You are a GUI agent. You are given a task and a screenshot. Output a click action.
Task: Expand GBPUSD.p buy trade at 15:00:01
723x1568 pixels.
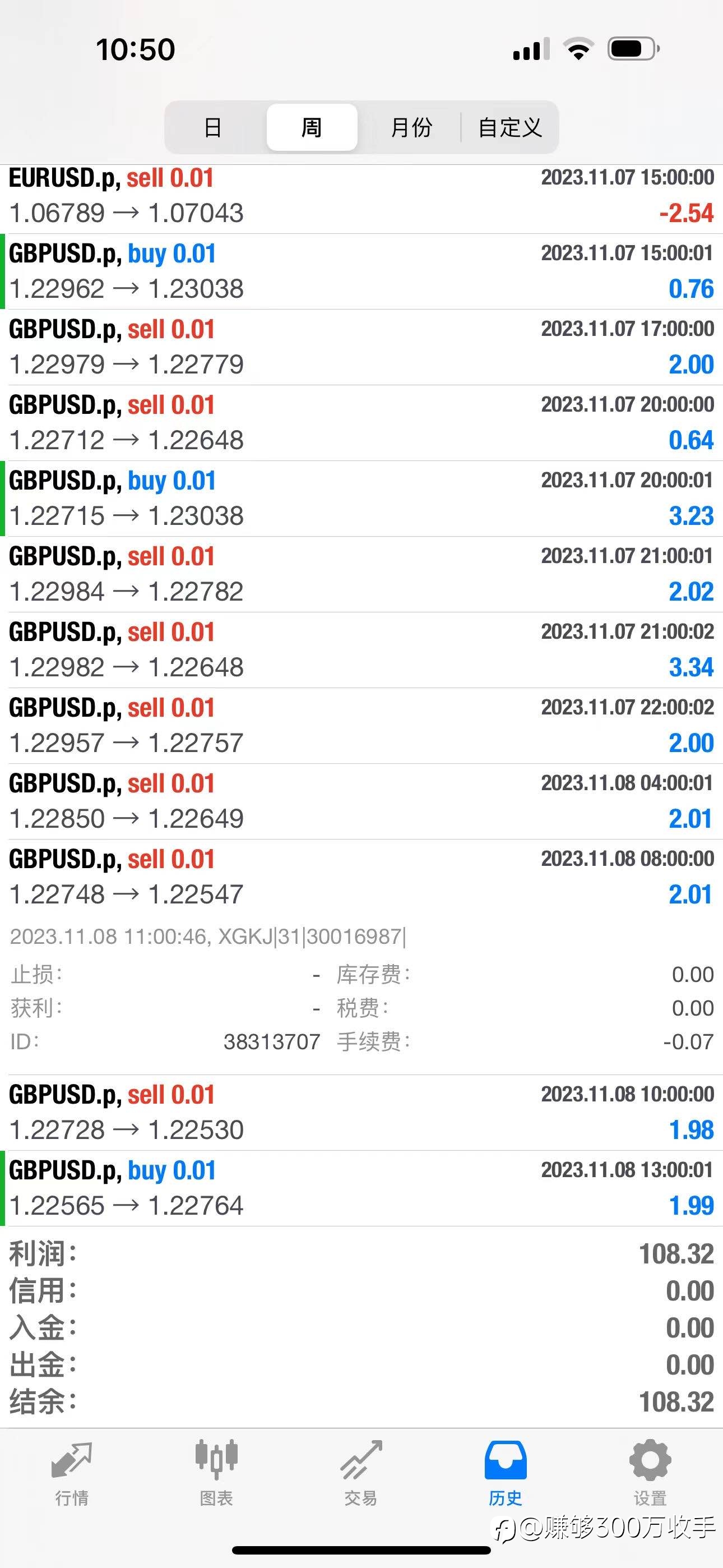coord(361,271)
